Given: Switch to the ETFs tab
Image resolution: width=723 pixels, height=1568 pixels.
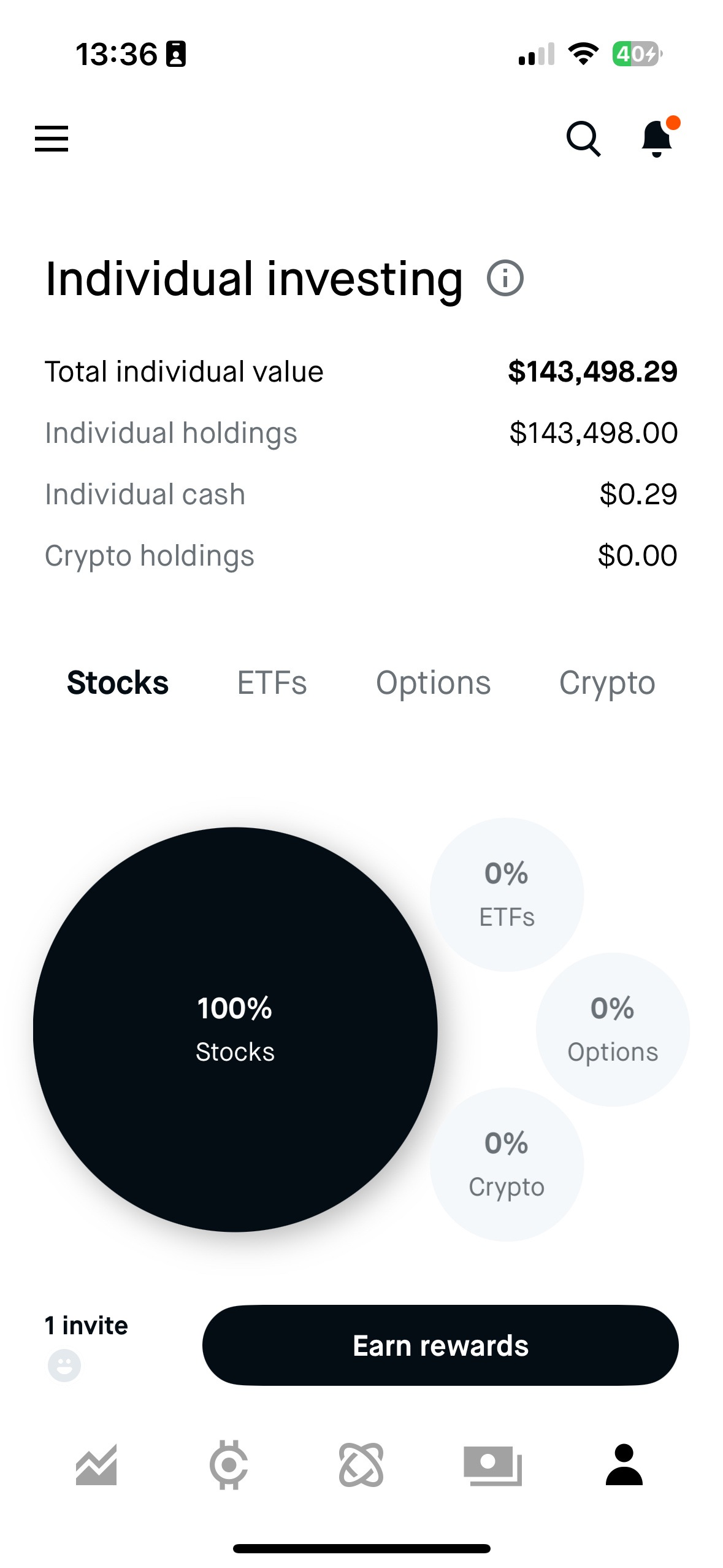Looking at the screenshot, I should point(272,683).
